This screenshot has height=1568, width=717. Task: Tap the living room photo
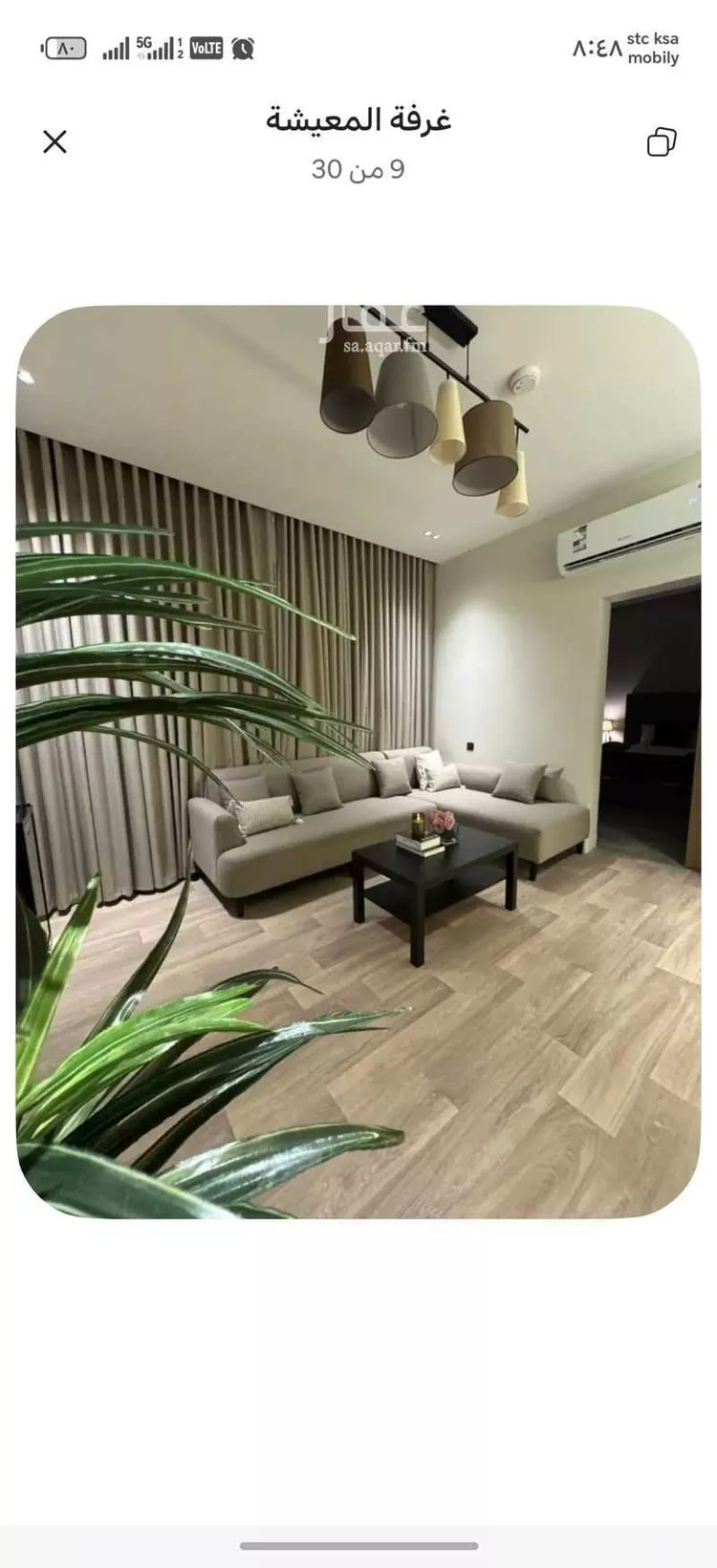(x=358, y=762)
